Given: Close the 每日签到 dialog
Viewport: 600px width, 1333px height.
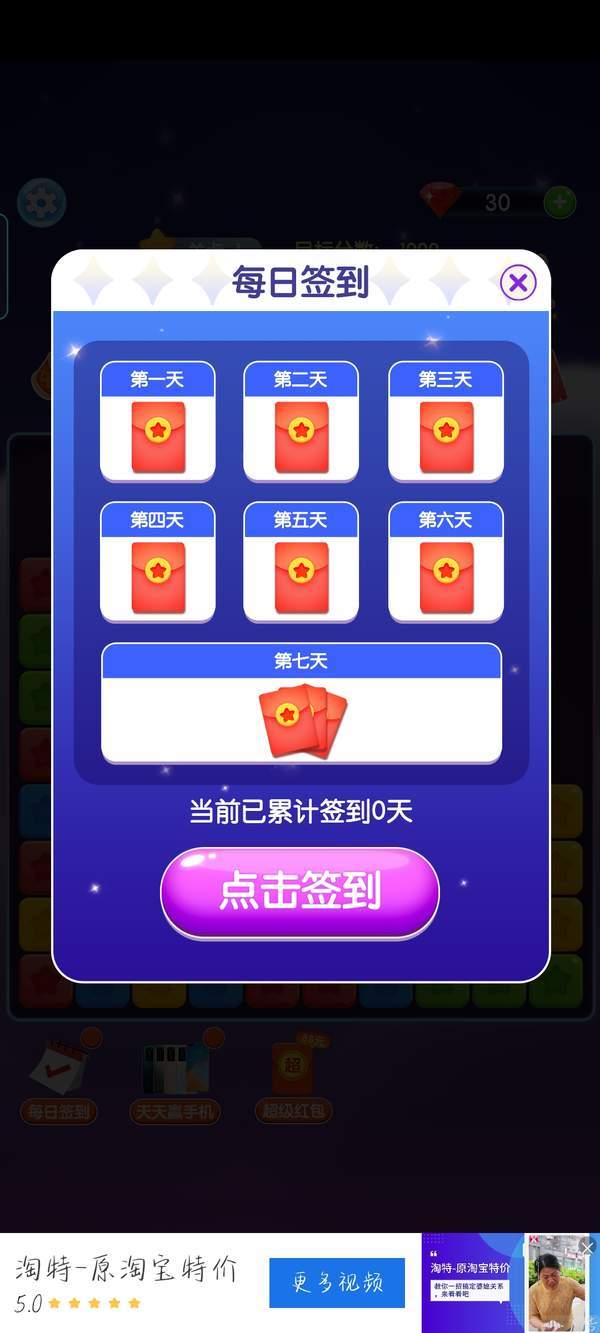Looking at the screenshot, I should [x=518, y=283].
